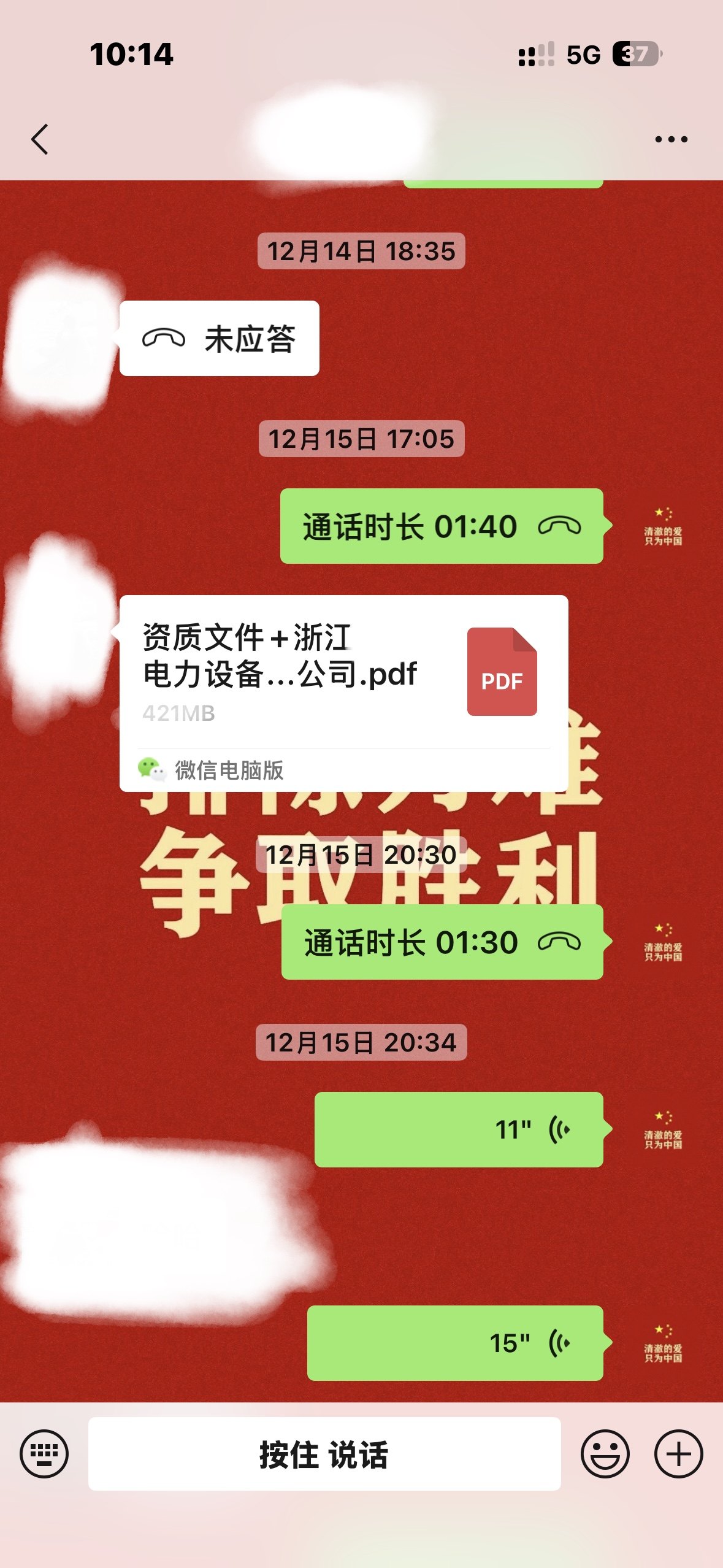Tap the 按住 说话 voice button
The width and height of the screenshot is (723, 1568).
pos(324,1453)
